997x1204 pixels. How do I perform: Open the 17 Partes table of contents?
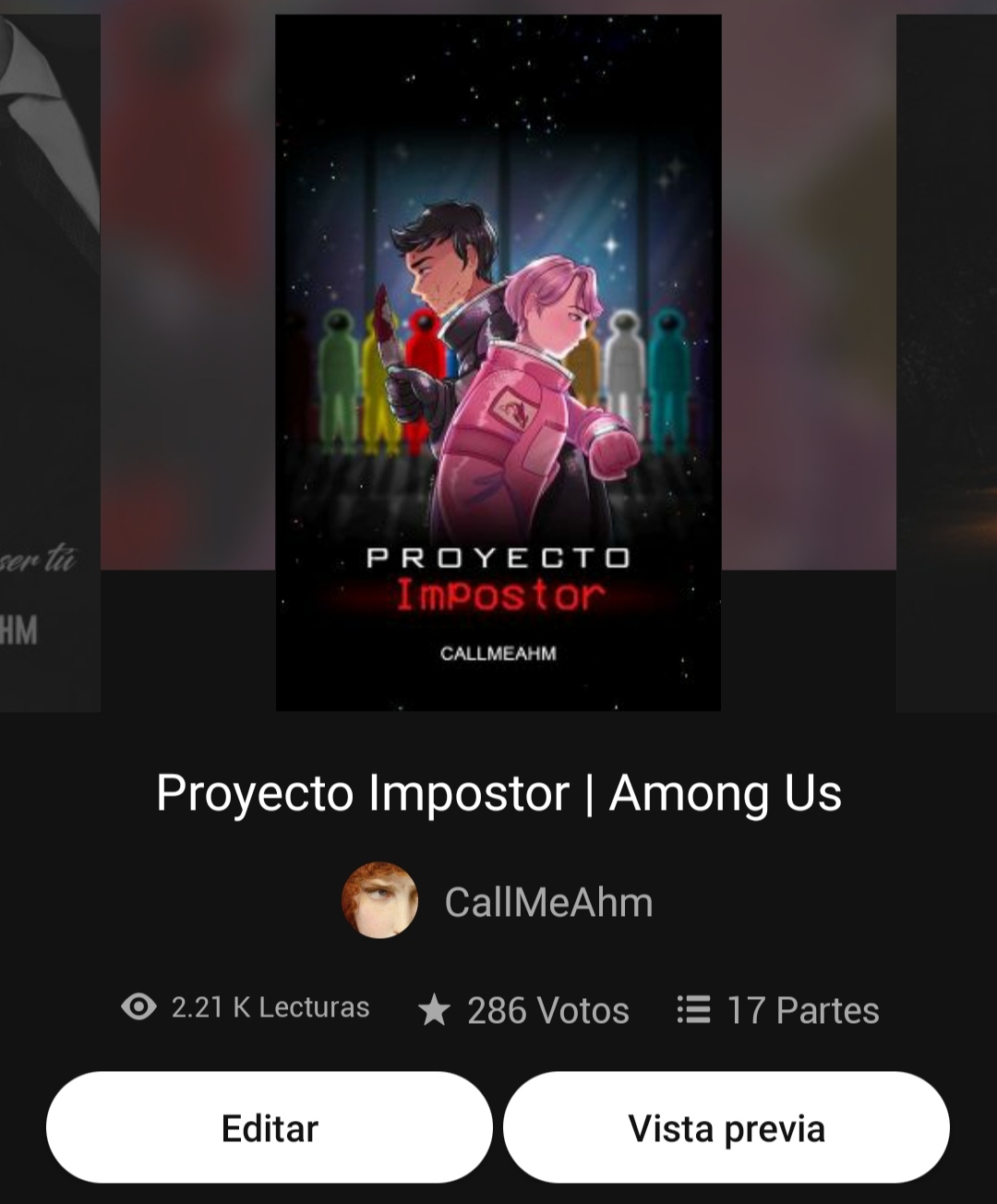pos(777,1010)
